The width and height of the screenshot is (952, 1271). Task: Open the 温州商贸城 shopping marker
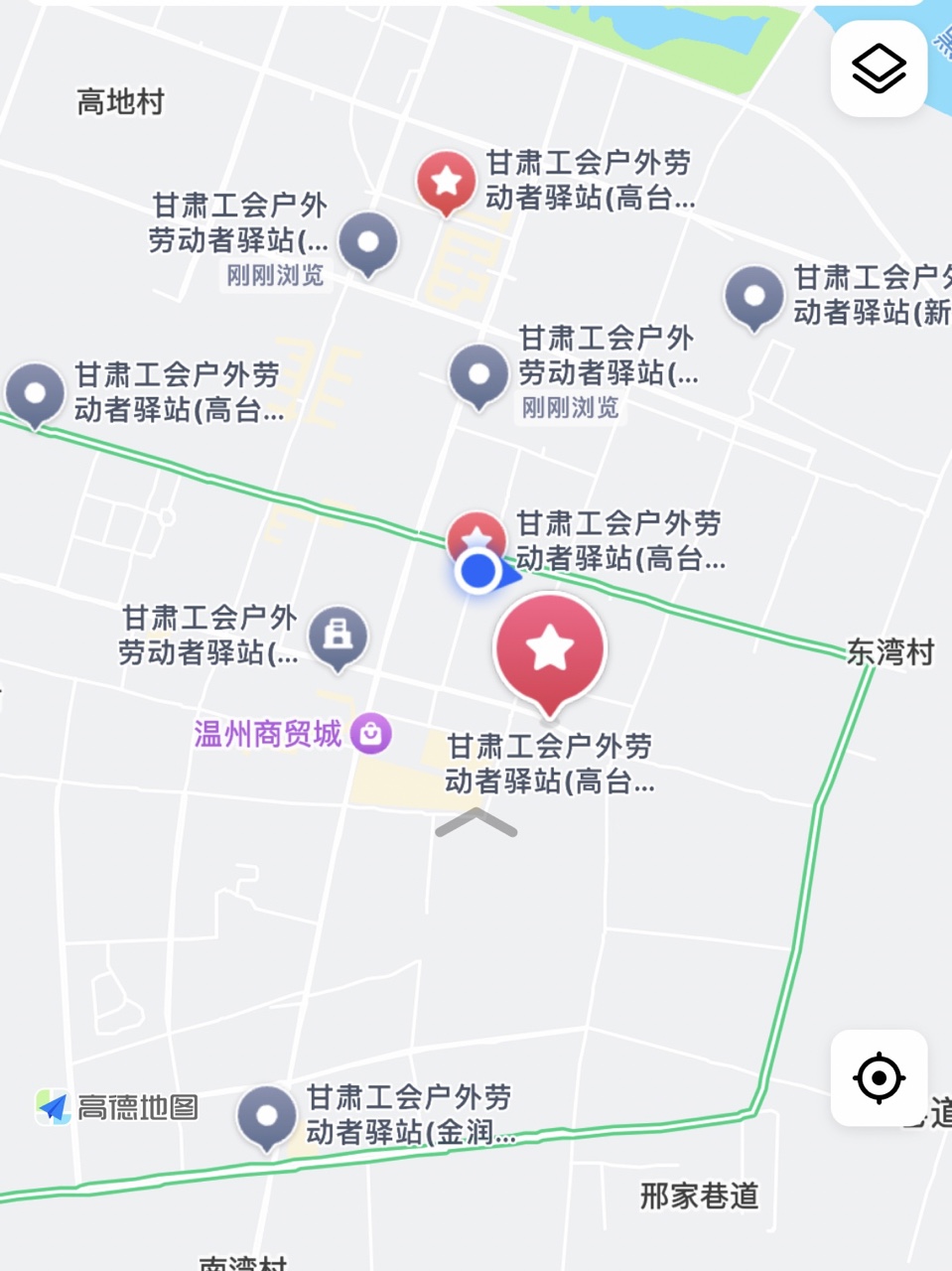pos(371,734)
